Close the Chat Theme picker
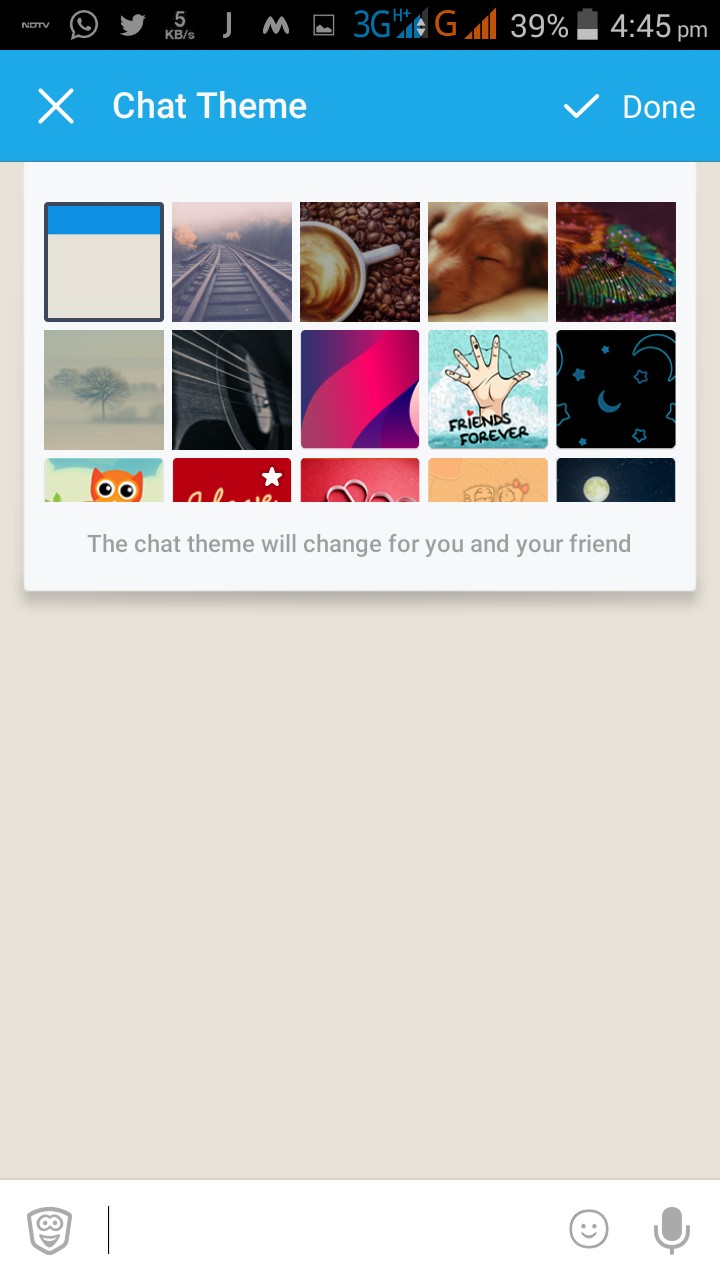720x1280 pixels. (56, 106)
